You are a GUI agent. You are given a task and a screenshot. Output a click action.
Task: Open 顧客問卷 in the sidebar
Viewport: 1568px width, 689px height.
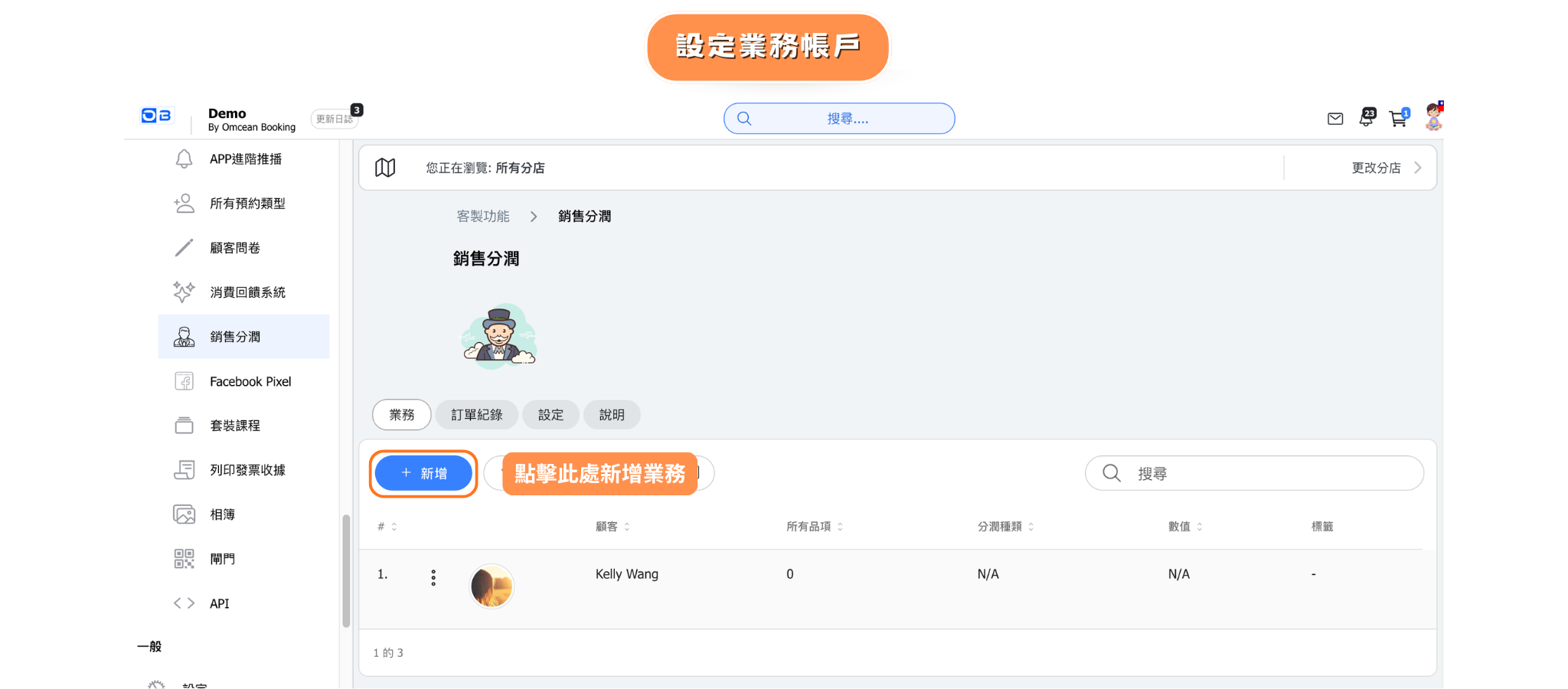point(234,248)
